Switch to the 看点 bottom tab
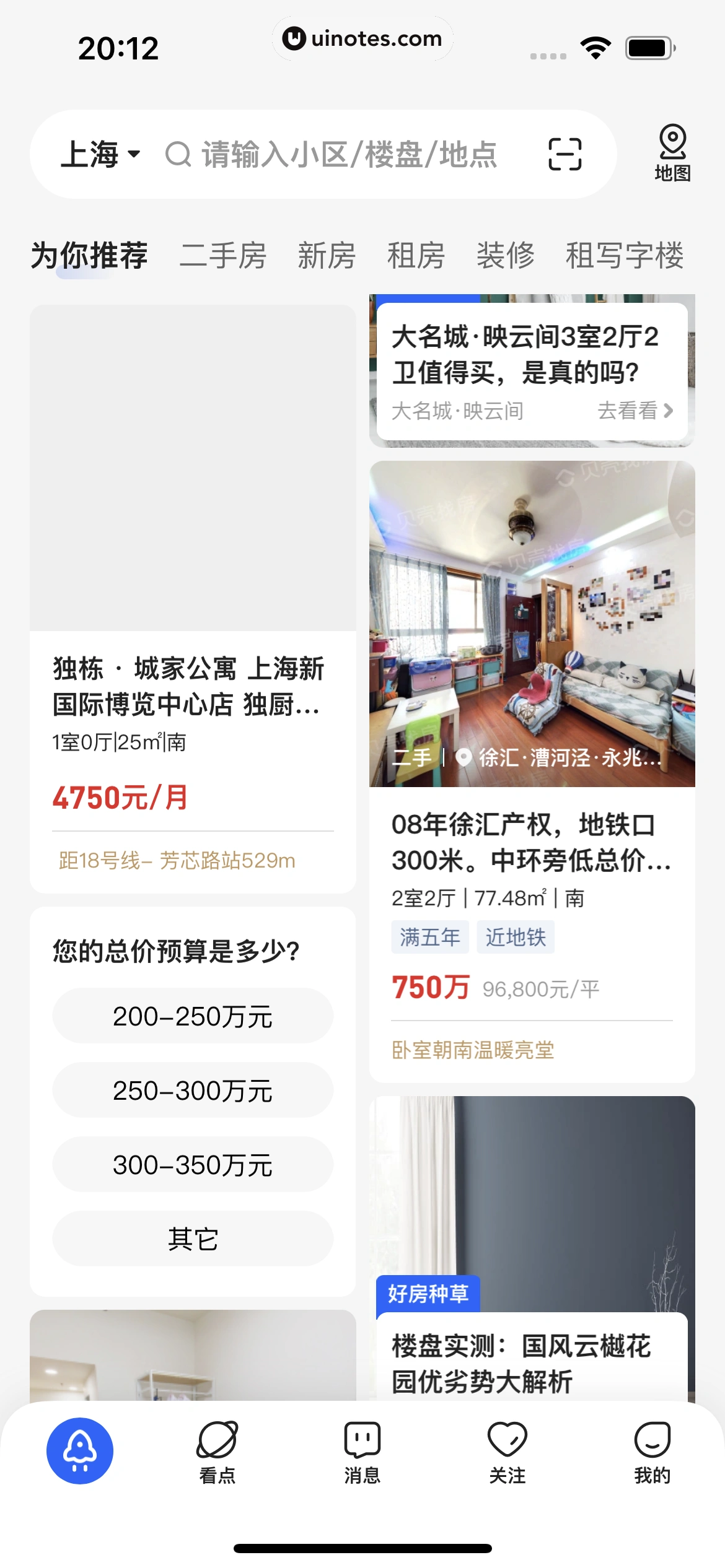Screen dimensions: 725x1568 217,1452
